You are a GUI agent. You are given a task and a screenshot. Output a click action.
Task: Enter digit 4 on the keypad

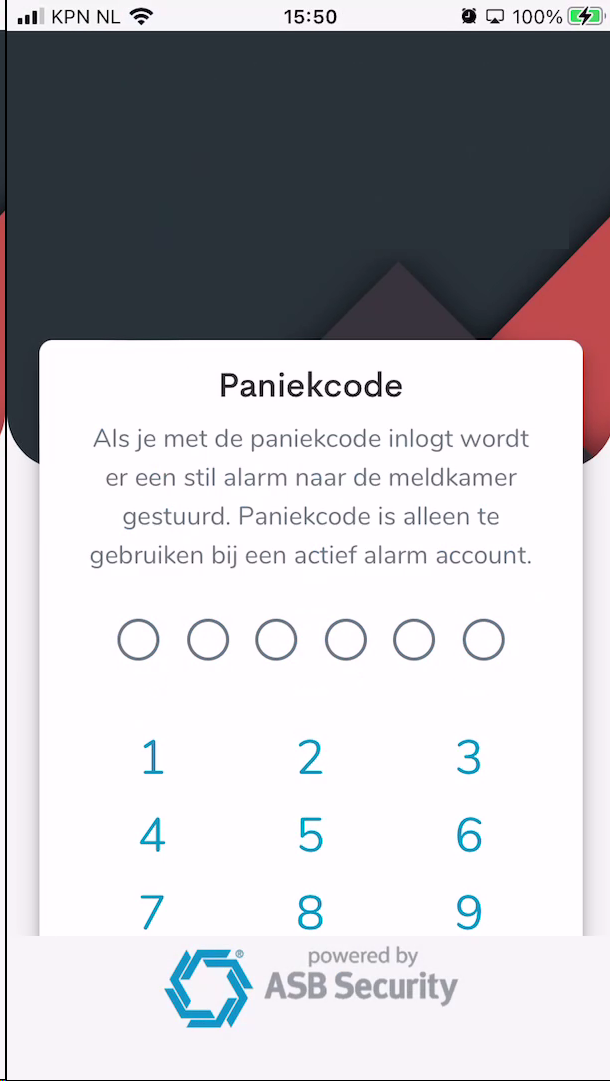pos(152,835)
